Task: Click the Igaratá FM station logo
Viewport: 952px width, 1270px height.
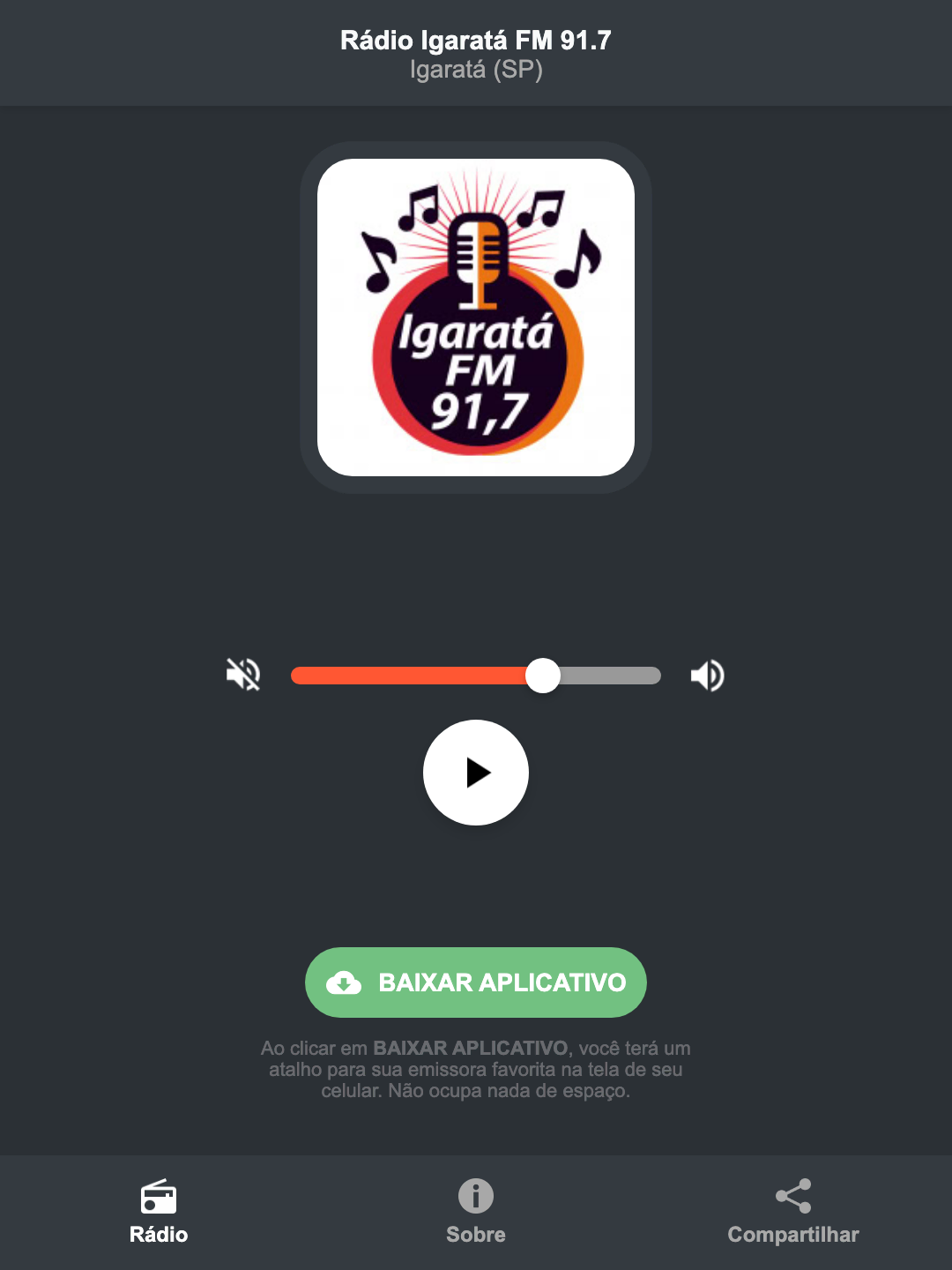Action: tap(475, 313)
